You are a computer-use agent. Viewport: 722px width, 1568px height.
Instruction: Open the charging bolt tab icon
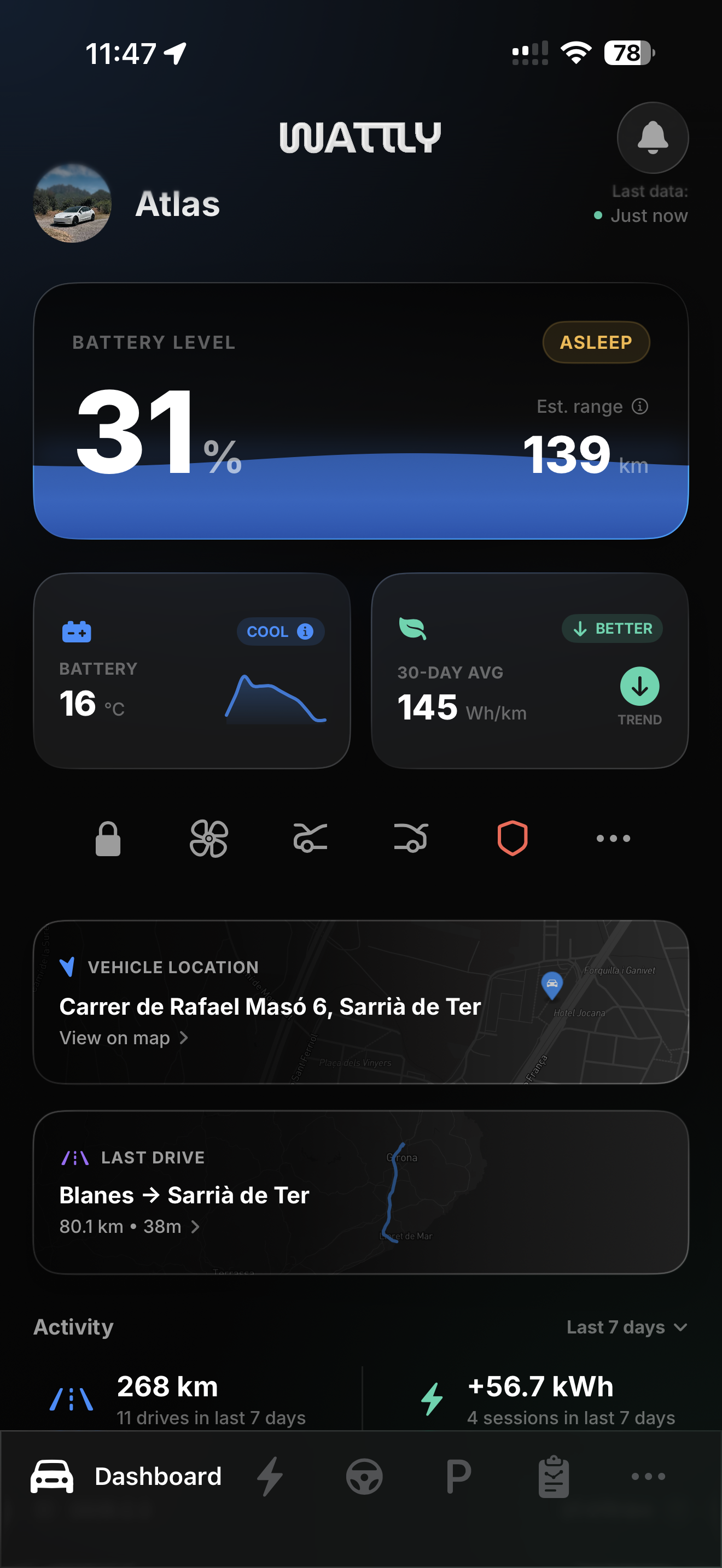pyautogui.click(x=270, y=1476)
